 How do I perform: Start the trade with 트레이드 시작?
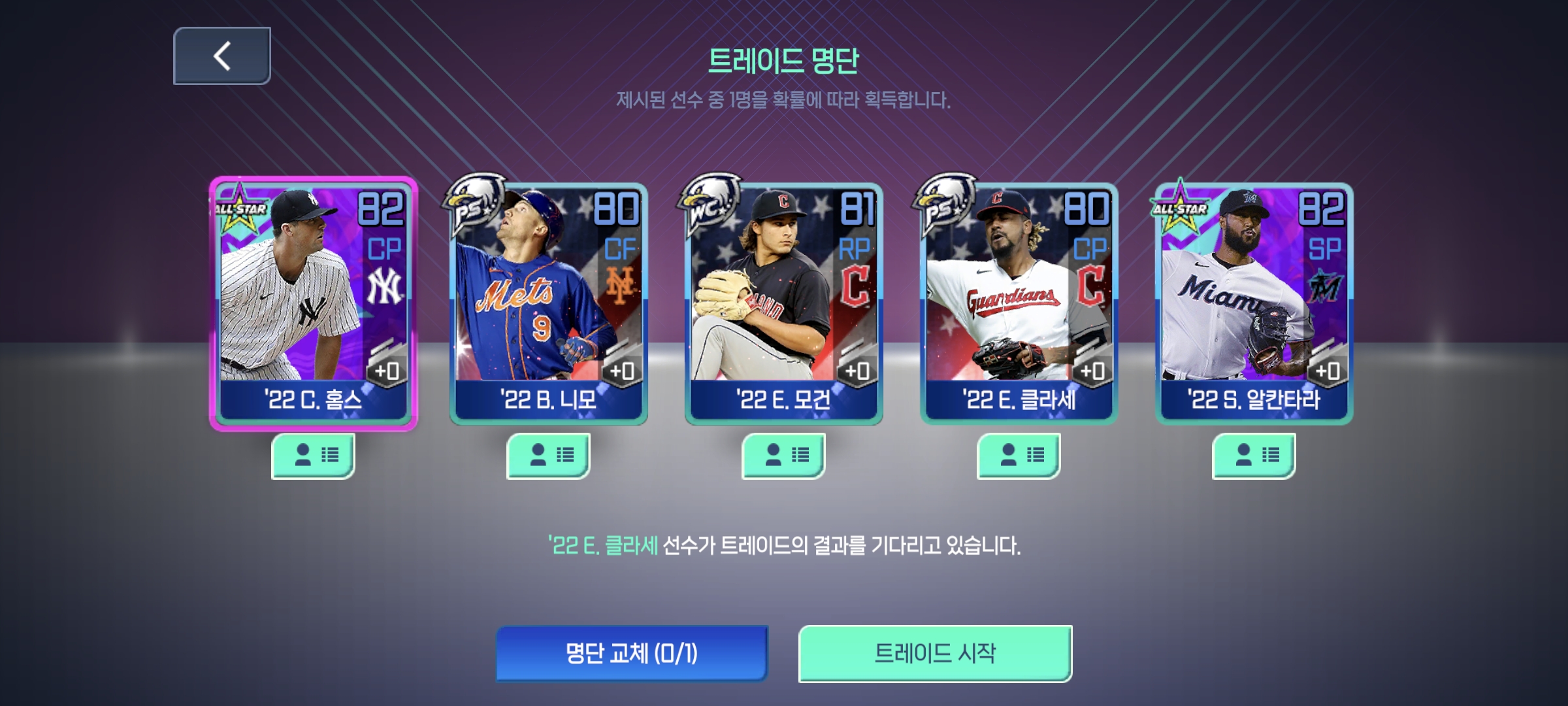pos(935,653)
